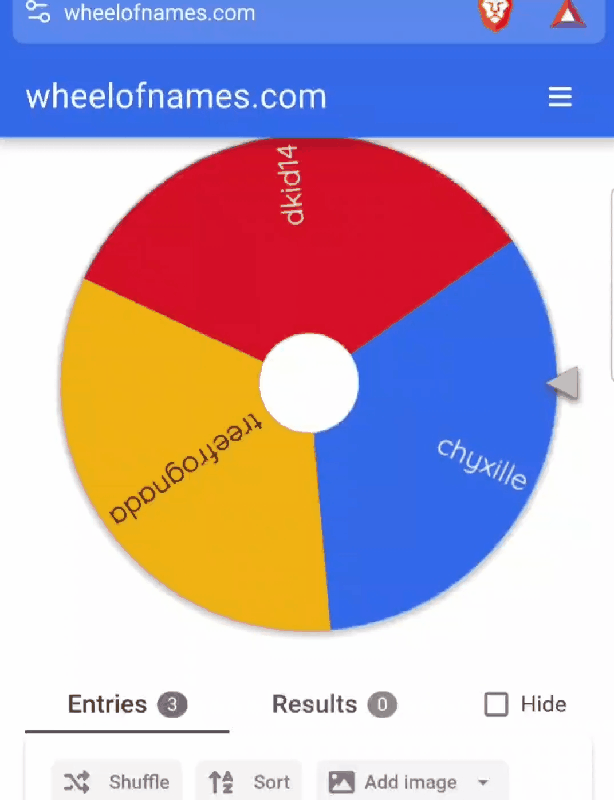Go to wheelofnames.com home title
This screenshot has height=800, width=614.
176,97
